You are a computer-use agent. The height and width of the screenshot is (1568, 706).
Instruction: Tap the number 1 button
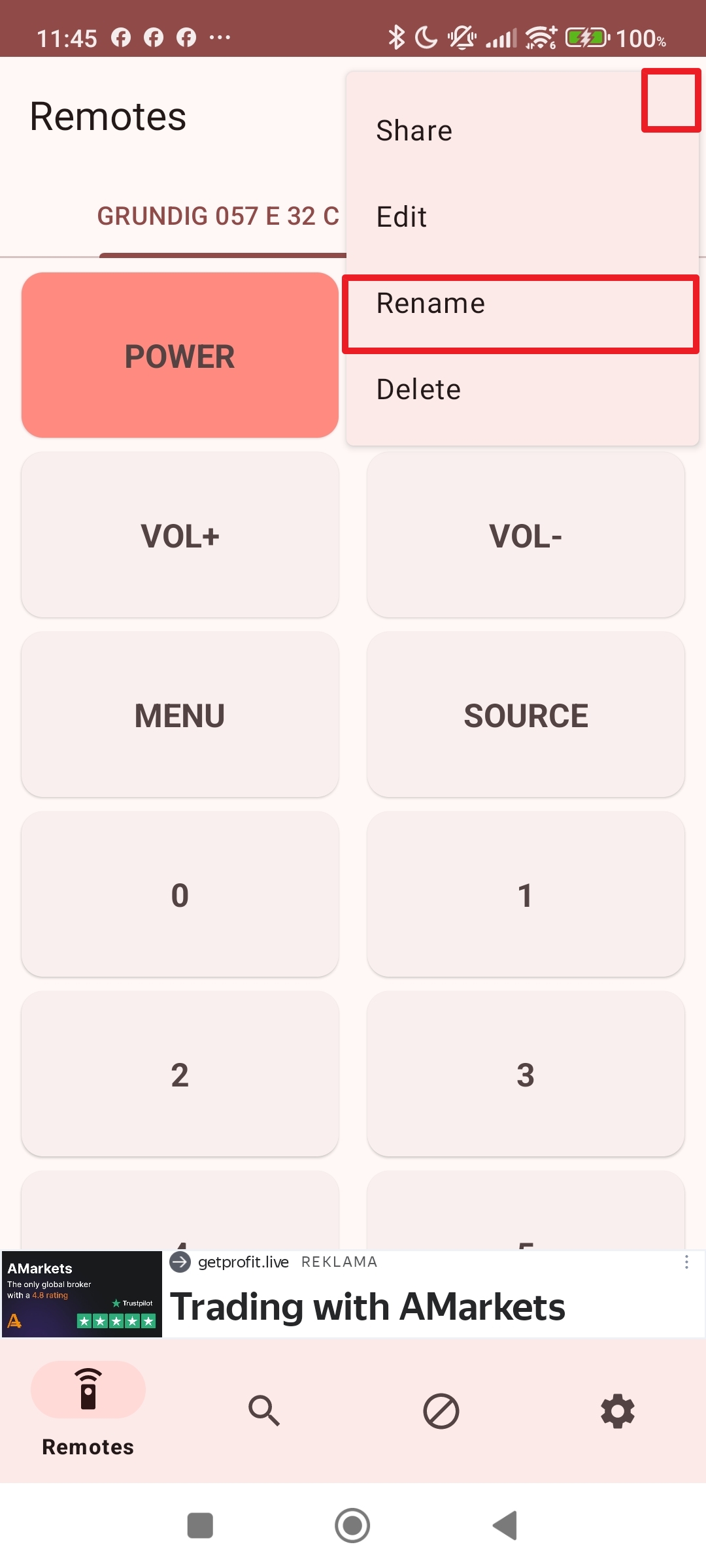526,894
